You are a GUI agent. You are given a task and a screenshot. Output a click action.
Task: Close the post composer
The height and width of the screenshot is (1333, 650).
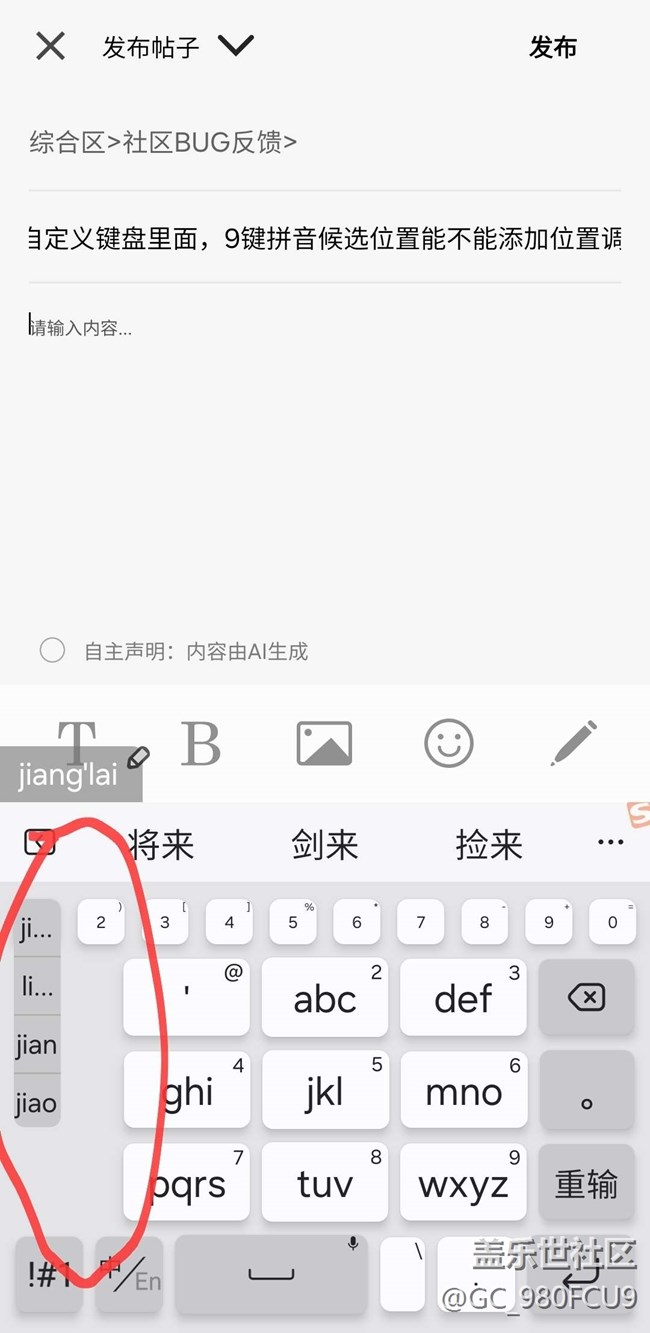tap(50, 46)
